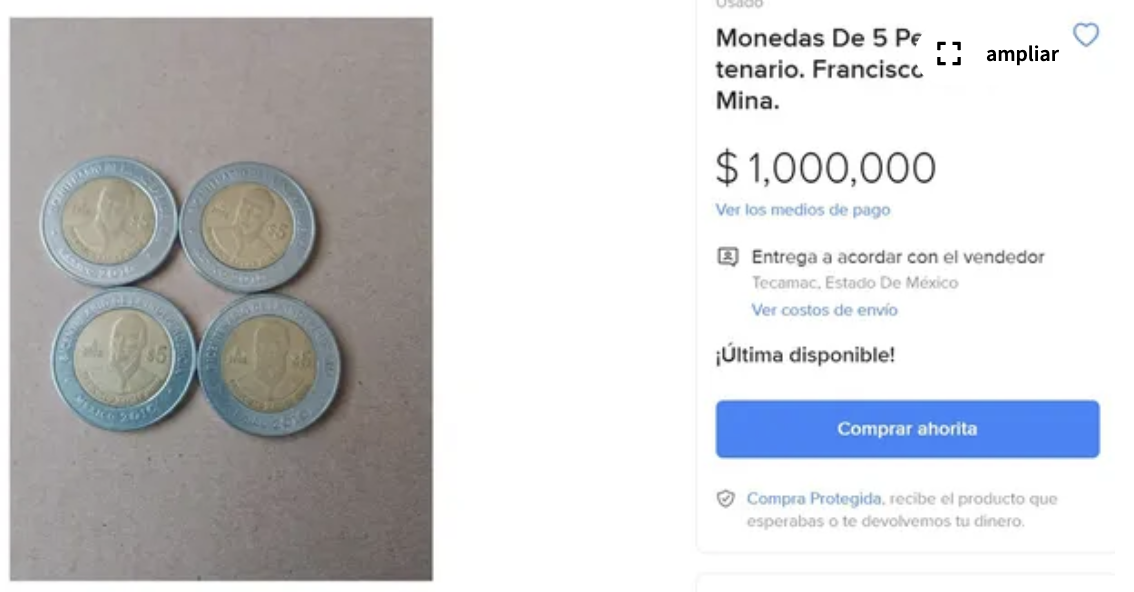Open the Compra Protegida link
Screen dimensions: 1134x592
(813, 498)
